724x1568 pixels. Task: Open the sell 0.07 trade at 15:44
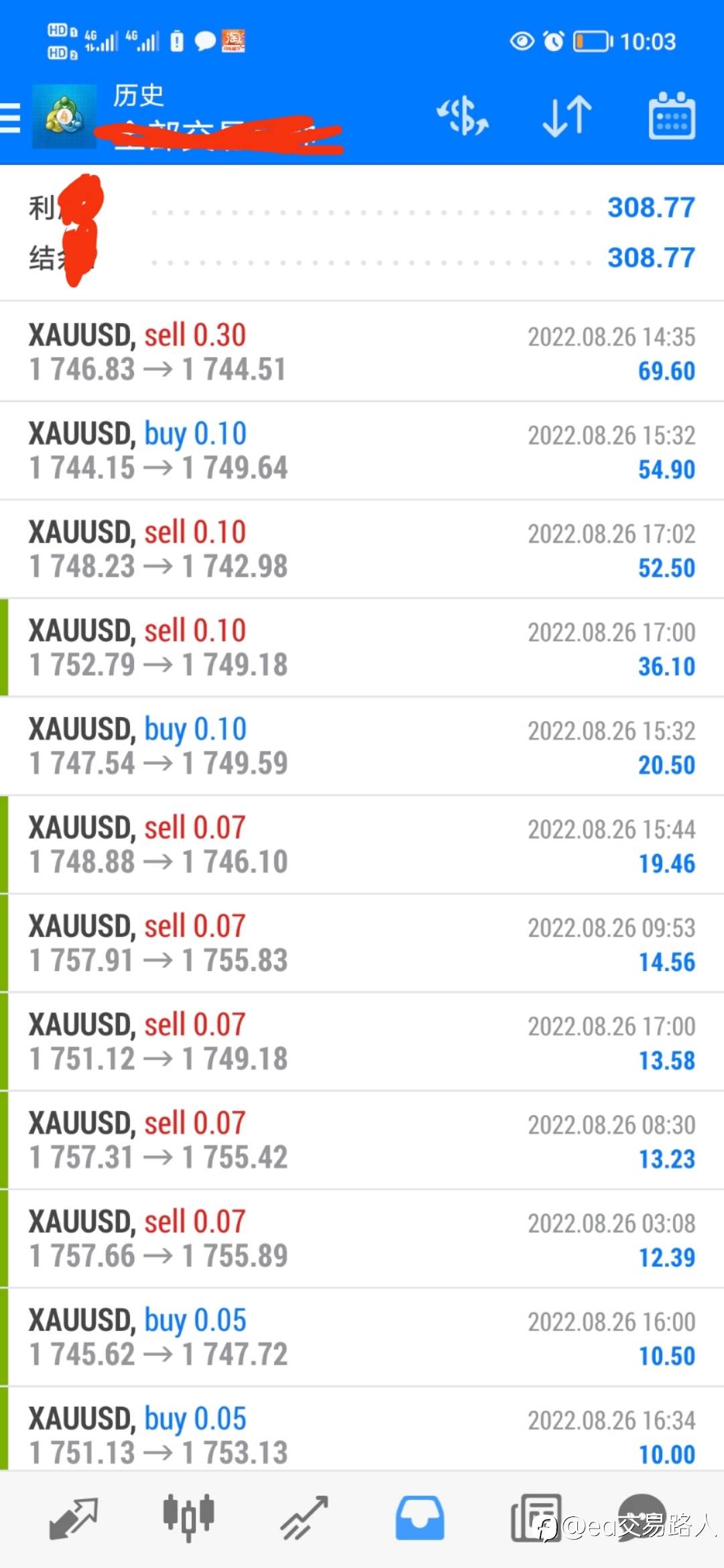point(362,844)
